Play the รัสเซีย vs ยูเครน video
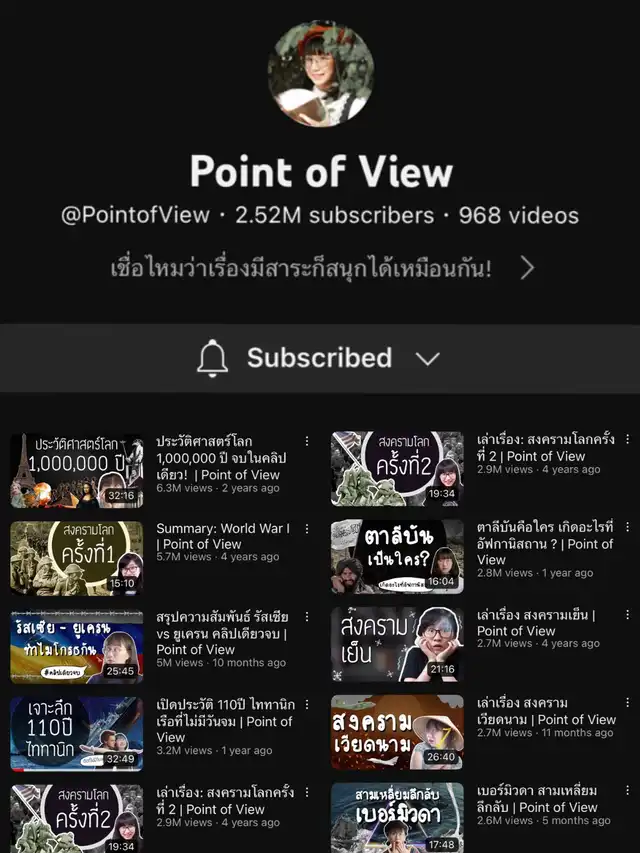The width and height of the screenshot is (640, 853). 77,646
